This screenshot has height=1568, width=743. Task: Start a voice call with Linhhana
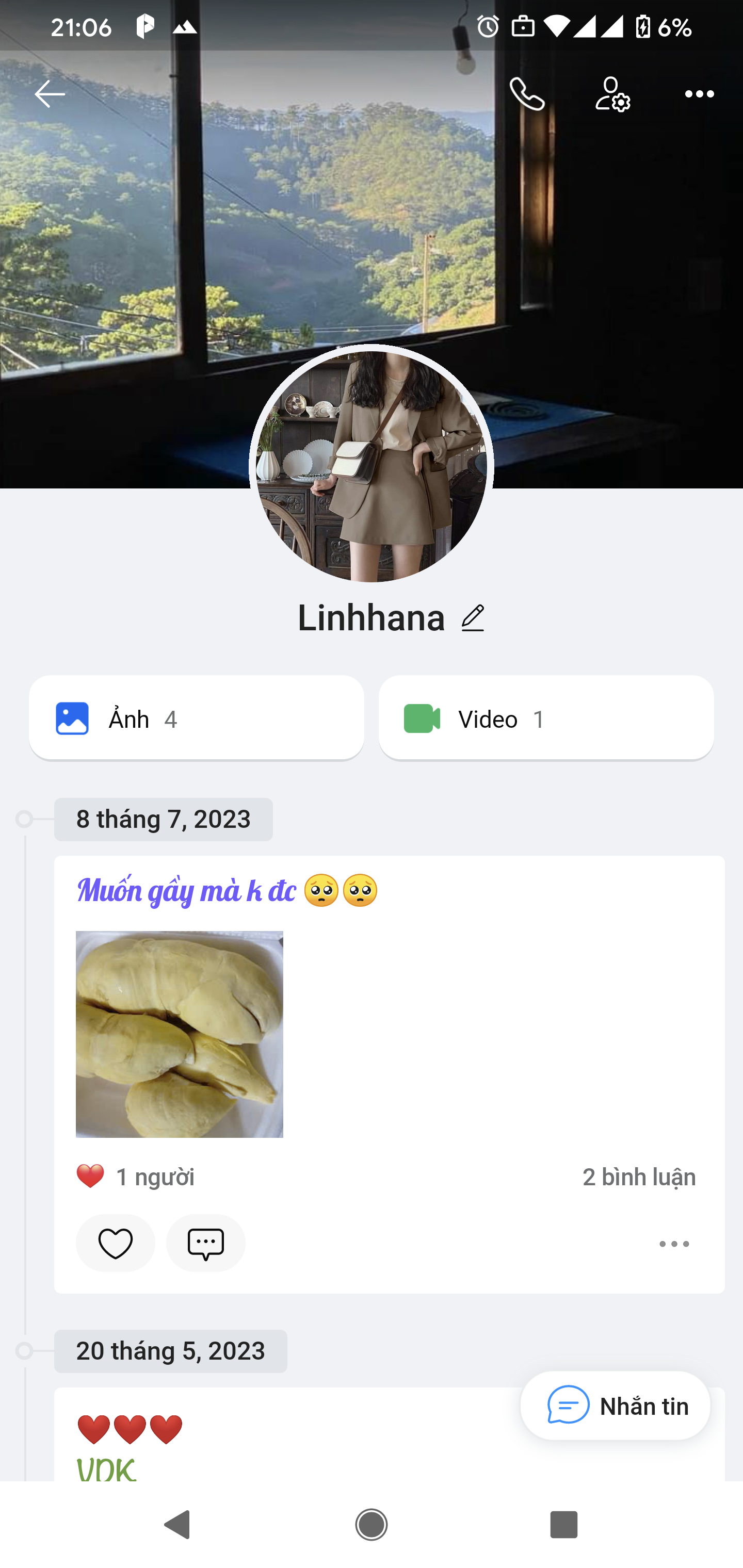pos(527,94)
